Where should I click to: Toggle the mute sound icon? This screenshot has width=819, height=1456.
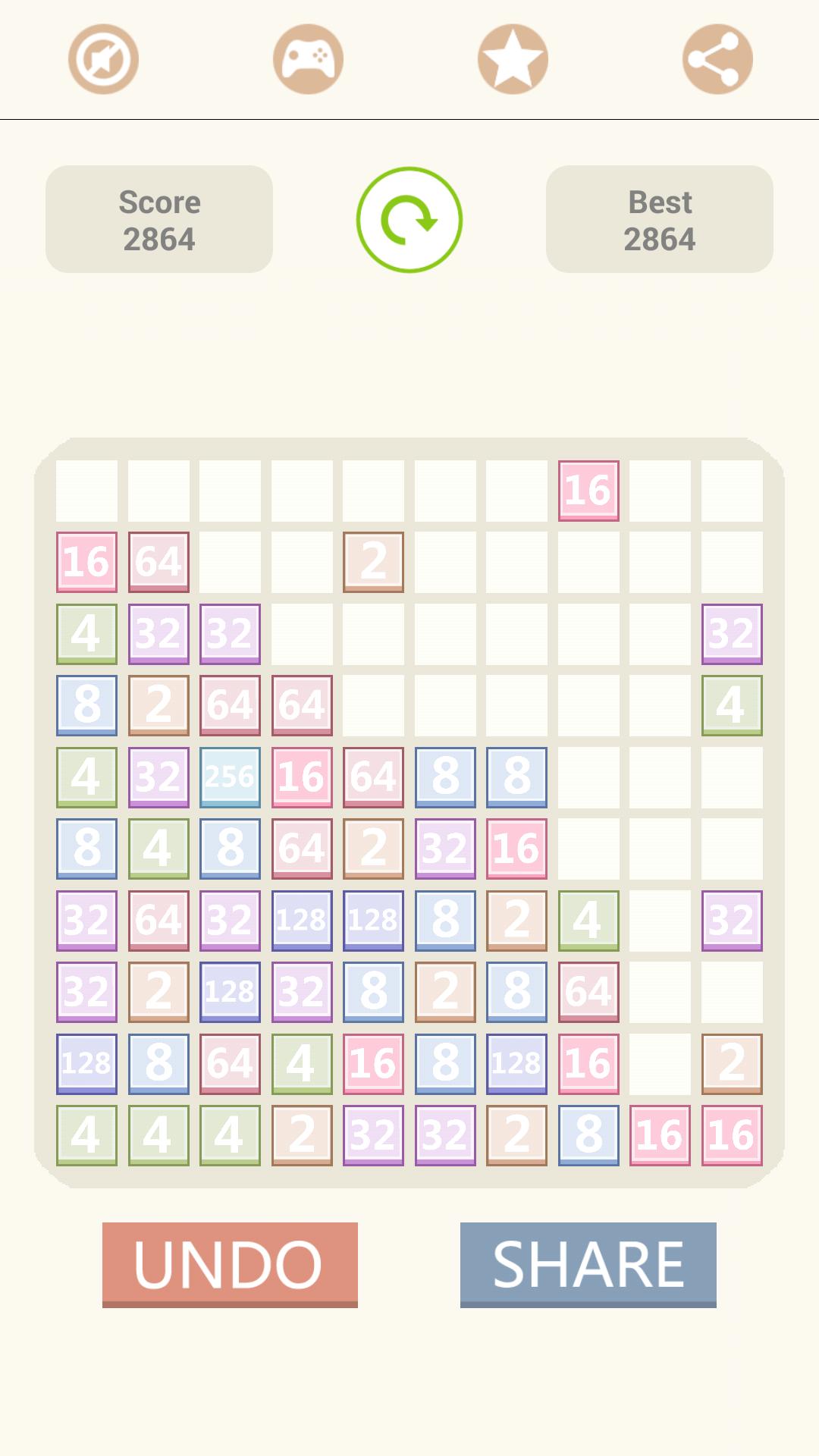(x=103, y=59)
